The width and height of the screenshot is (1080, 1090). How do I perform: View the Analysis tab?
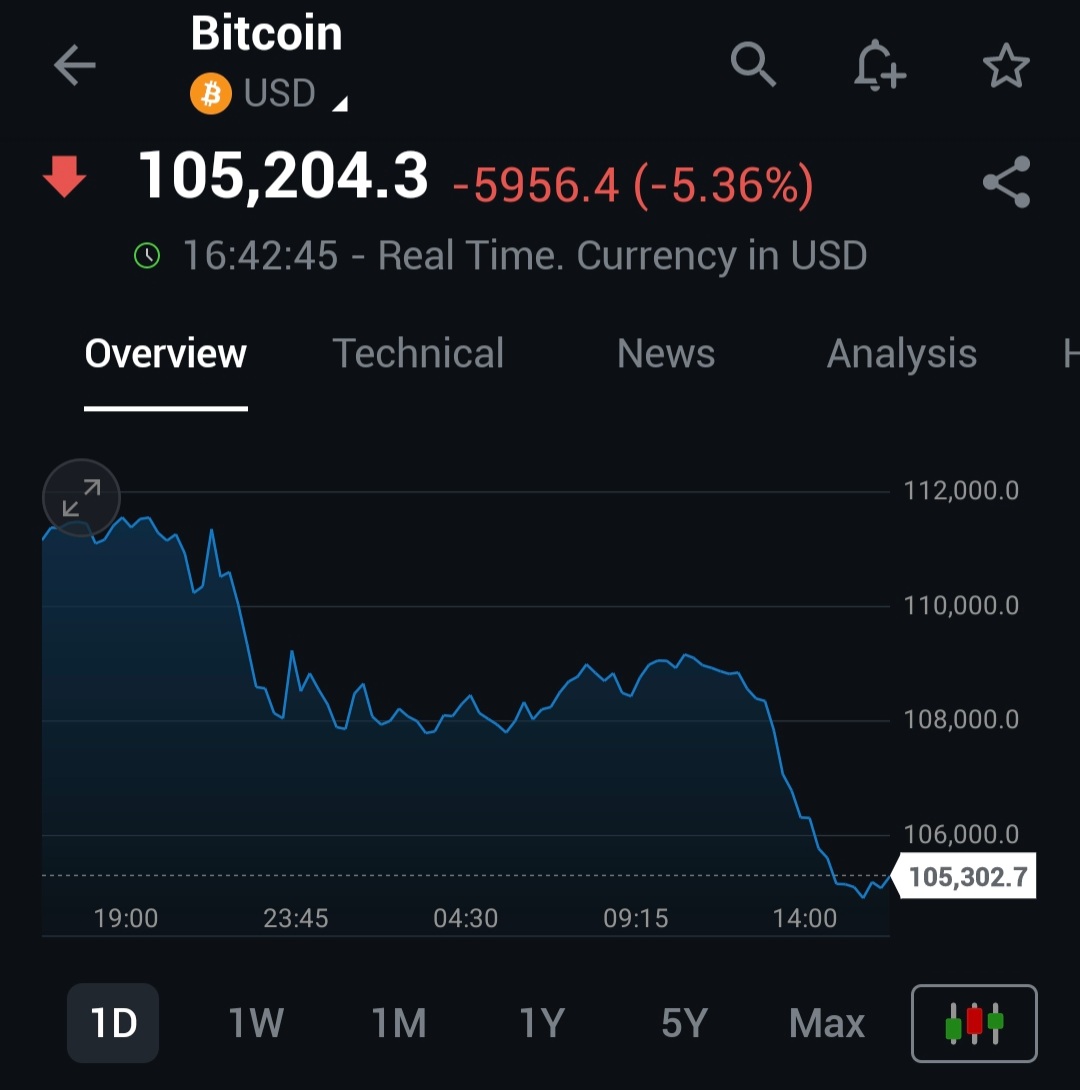901,354
